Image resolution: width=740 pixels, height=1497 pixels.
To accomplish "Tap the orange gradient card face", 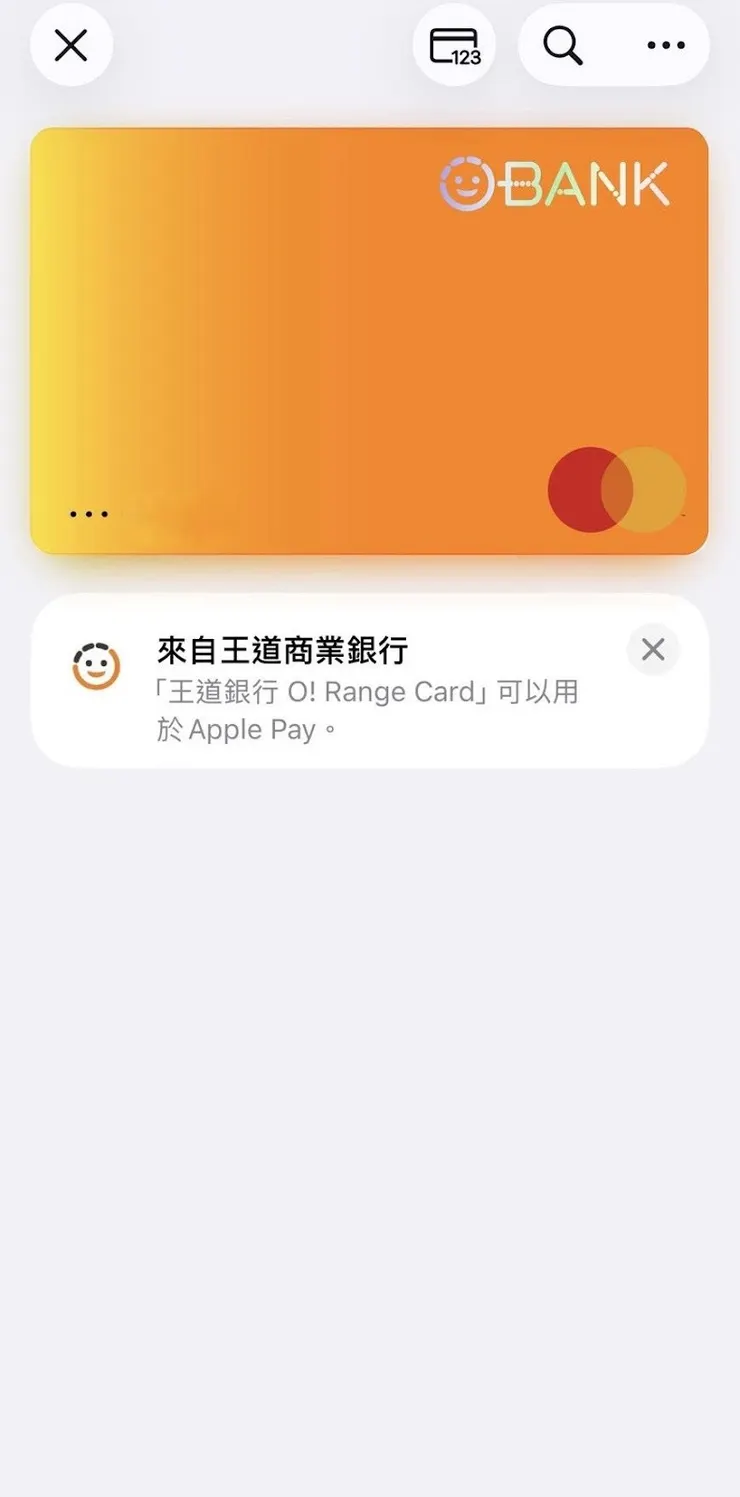I will (370, 340).
